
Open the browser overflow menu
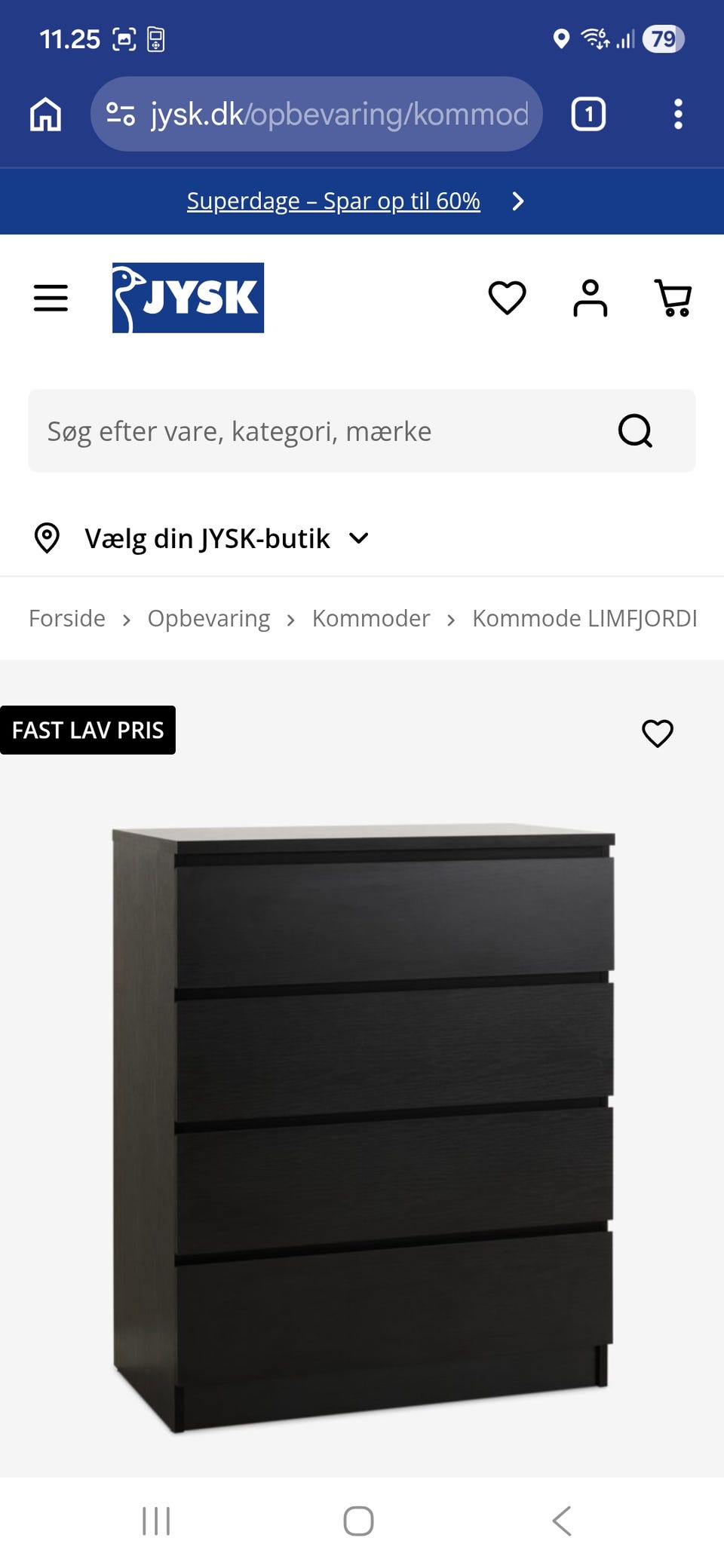[678, 115]
